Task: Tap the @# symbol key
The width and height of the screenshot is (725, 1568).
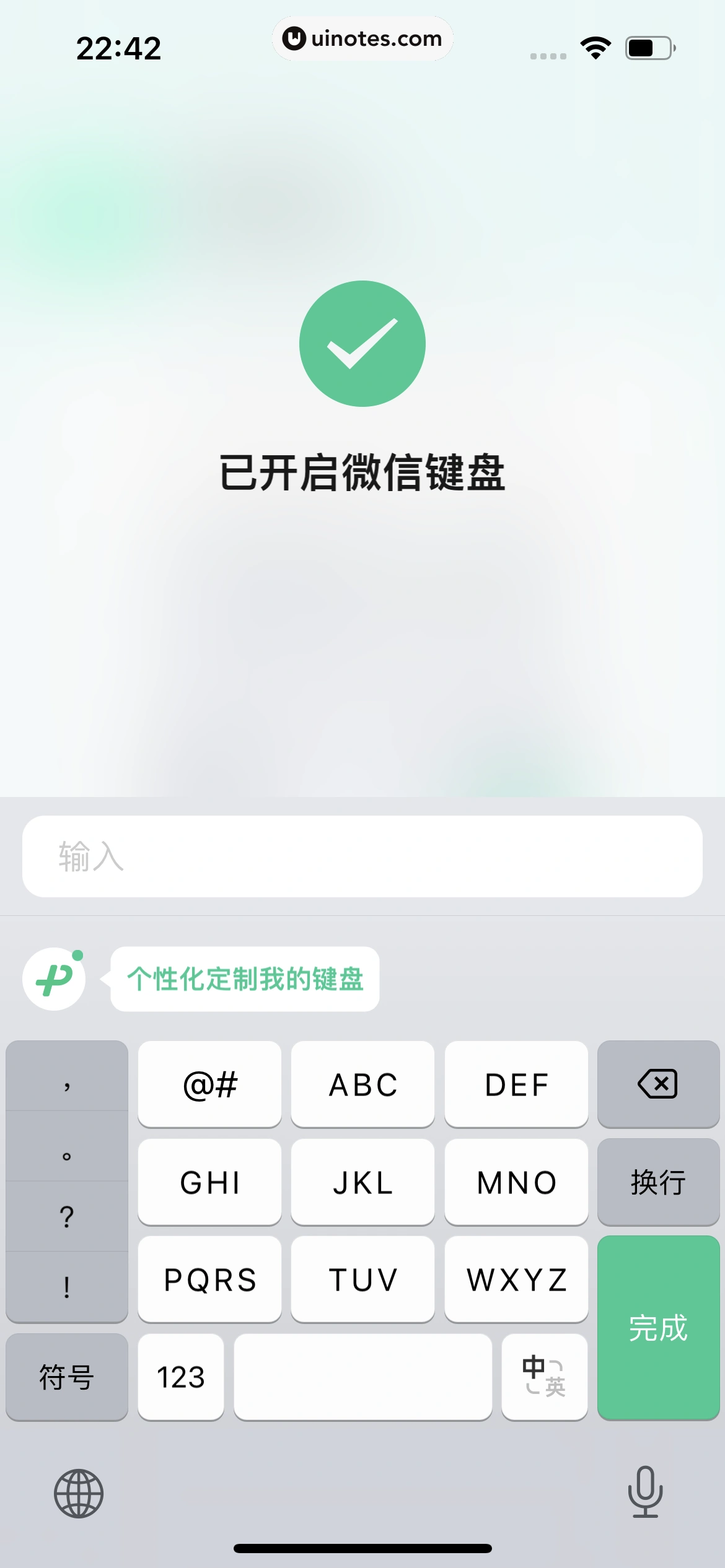Action: tap(209, 1084)
